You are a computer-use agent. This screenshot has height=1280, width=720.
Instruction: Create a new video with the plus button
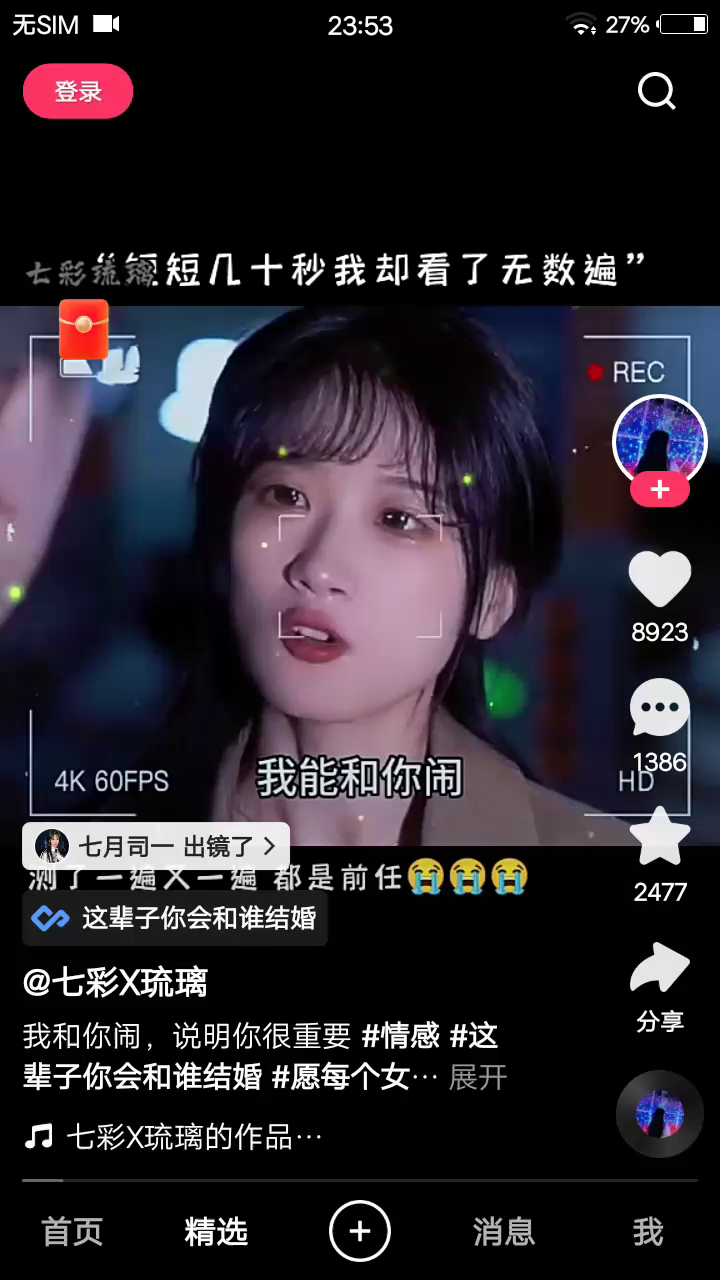360,1231
